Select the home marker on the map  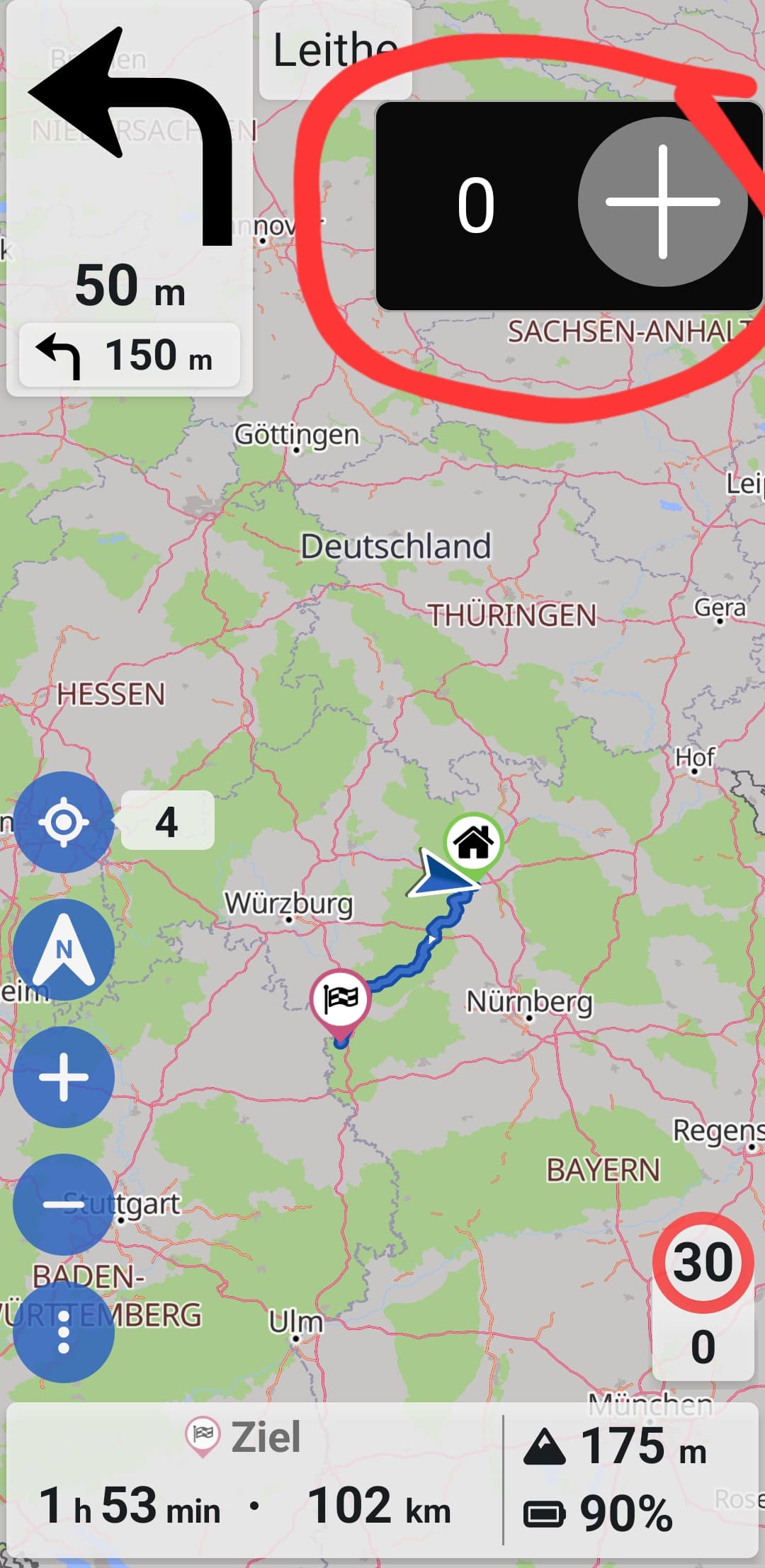click(473, 844)
